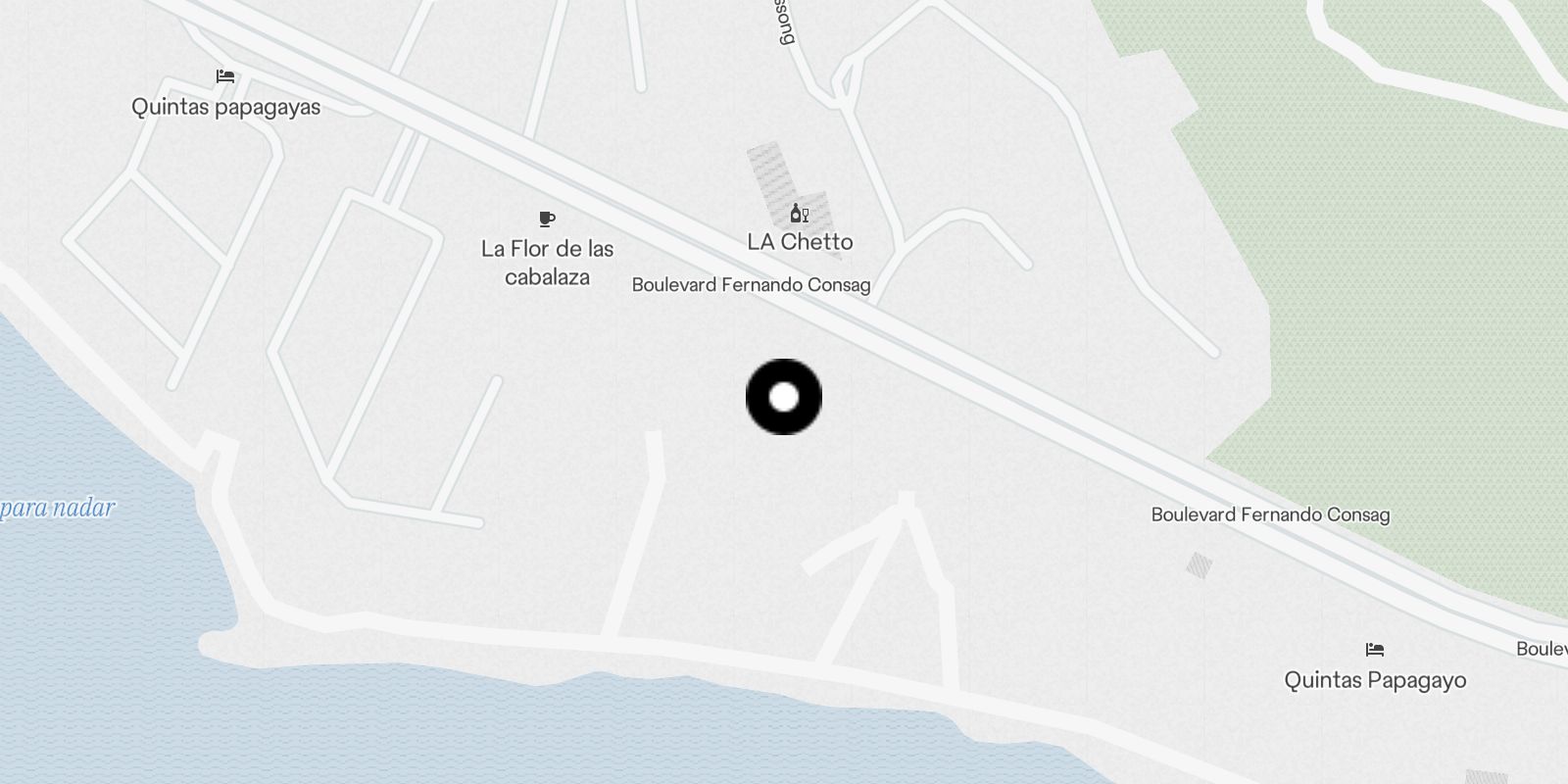Select La Flor de las cabalaza cafe marker
This screenshot has width=1568, height=784.
point(547,219)
